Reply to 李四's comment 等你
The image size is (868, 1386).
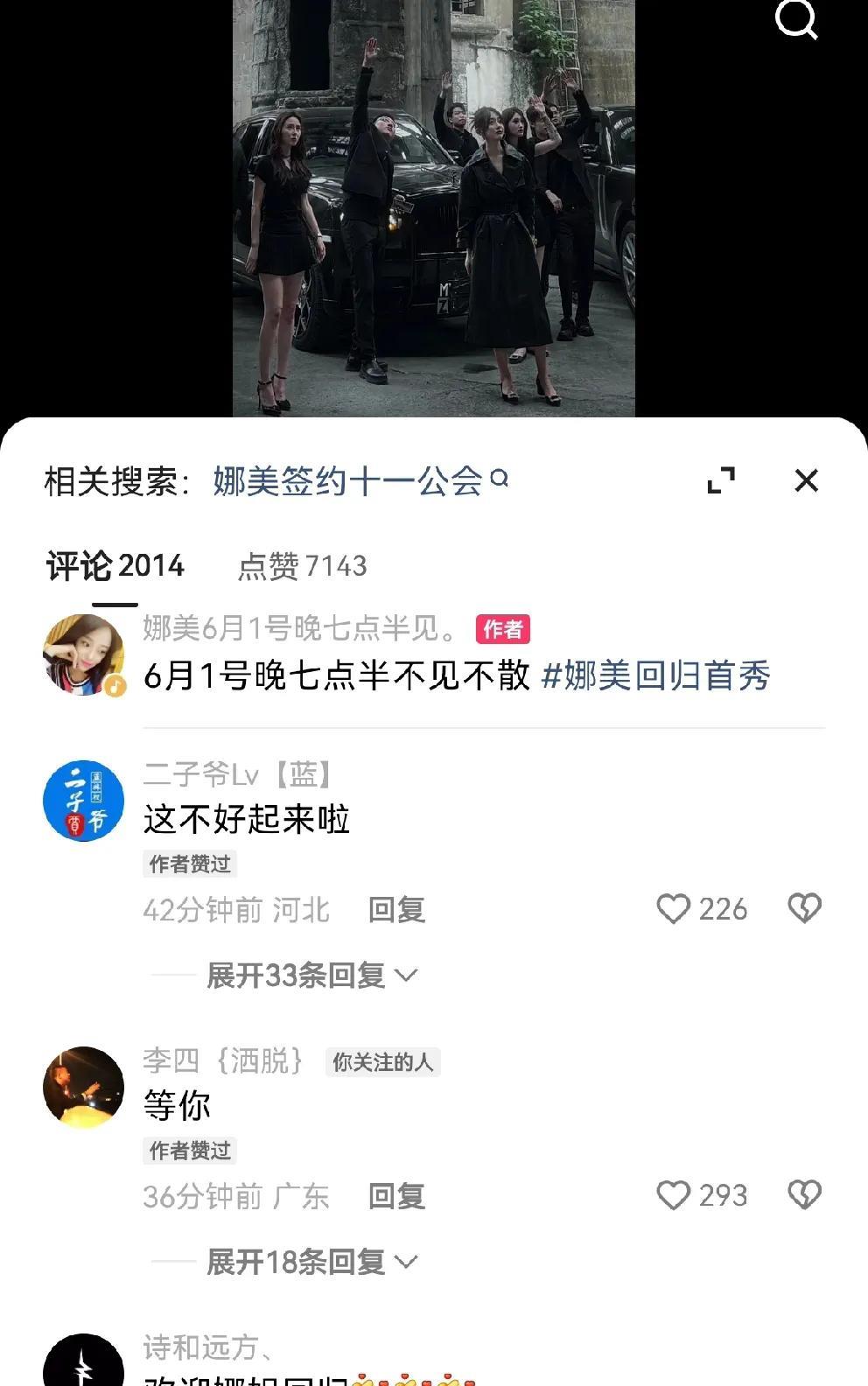(396, 1196)
